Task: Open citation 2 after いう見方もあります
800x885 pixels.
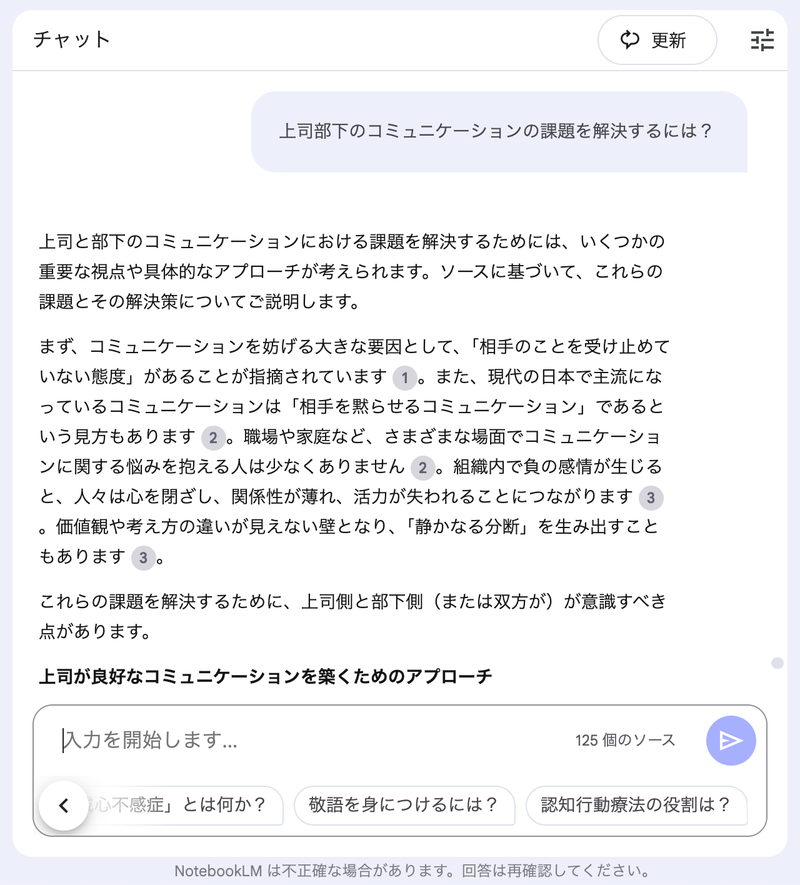Action: coord(213,437)
